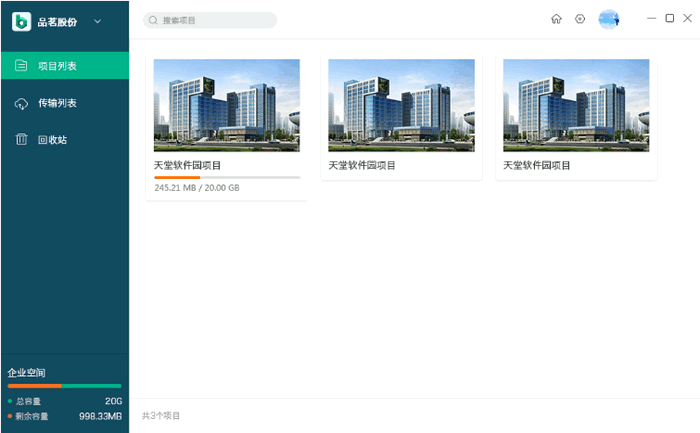This screenshot has width=700, height=433.
Task: Open the settings hexagon icon
Action: coord(580,19)
